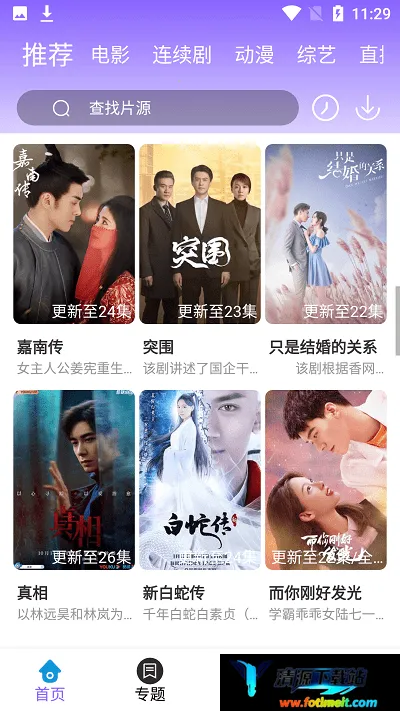
Task: Select the 动漫 tab
Action: pos(254,55)
